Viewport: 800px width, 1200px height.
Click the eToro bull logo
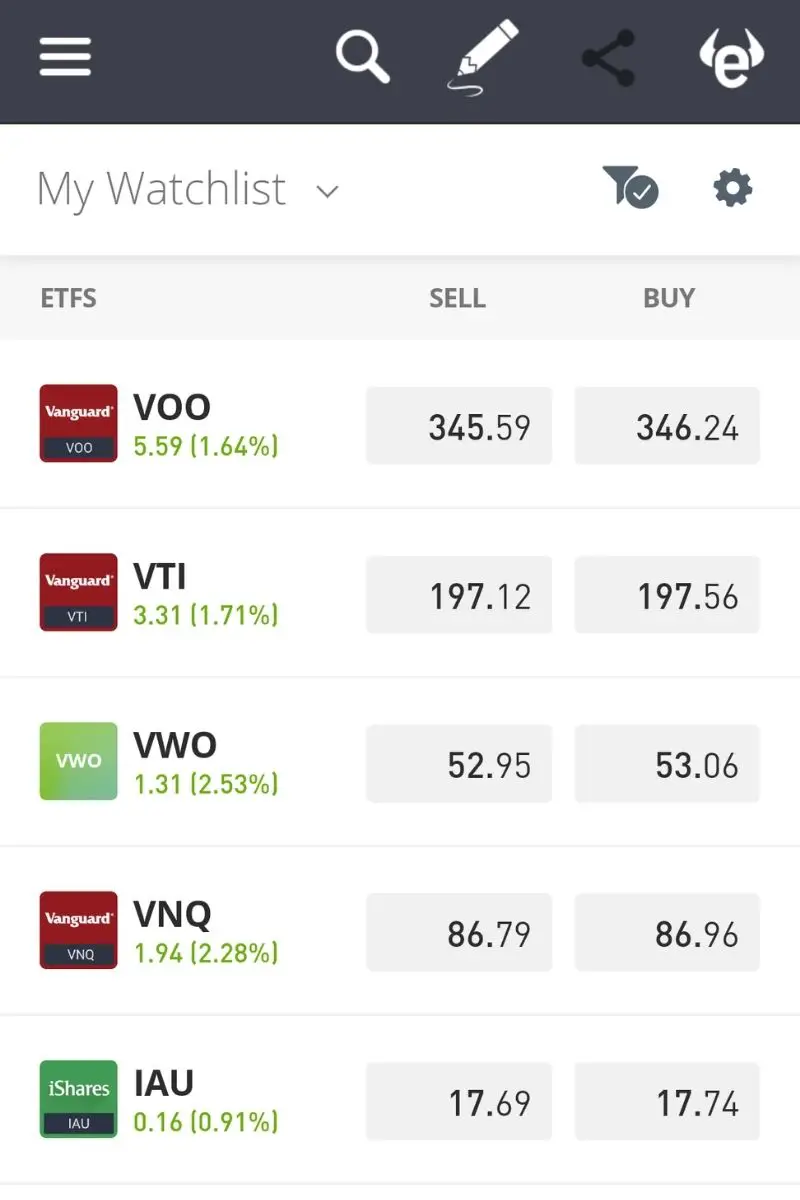click(731, 57)
